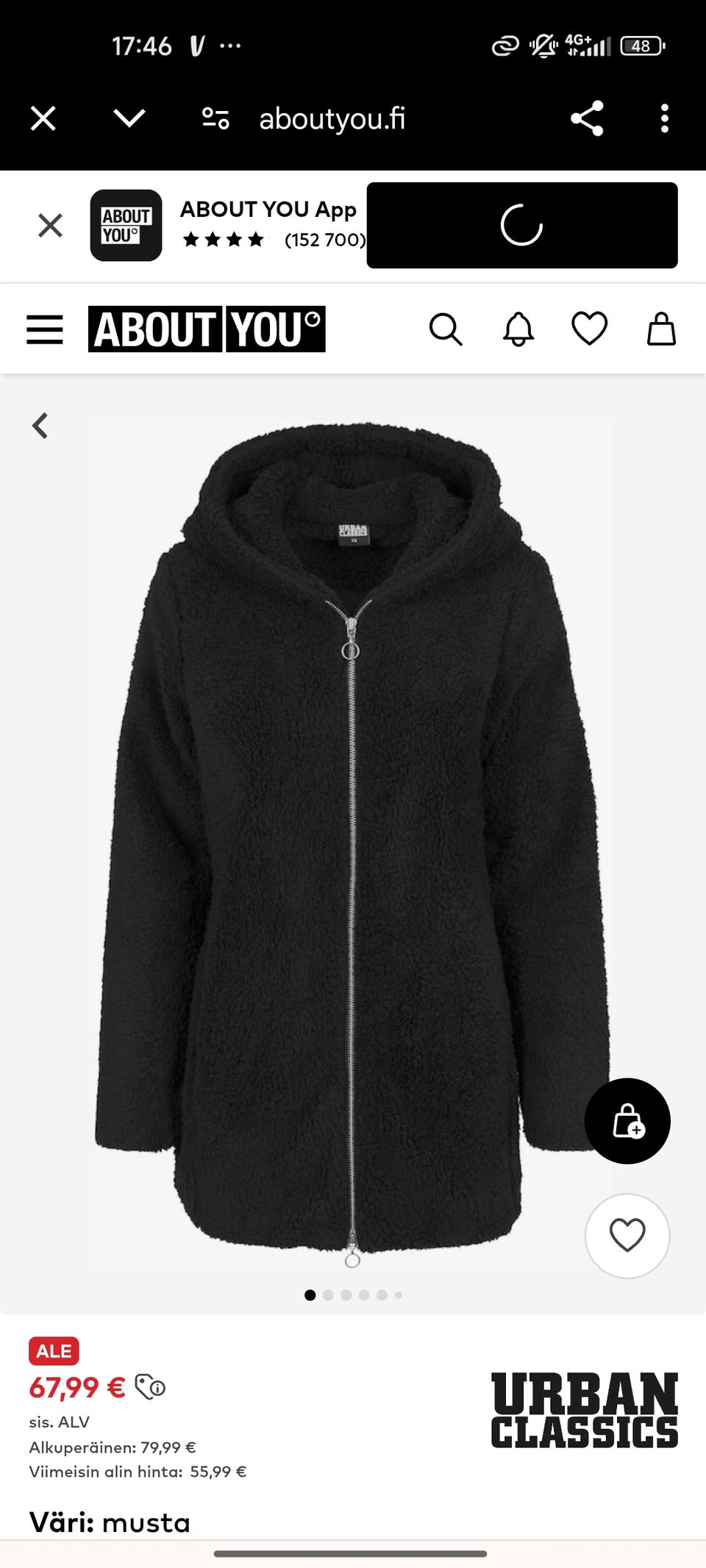Viewport: 706px width, 1568px height.
Task: Go back with the arrow above the product image
Action: pyautogui.click(x=40, y=426)
